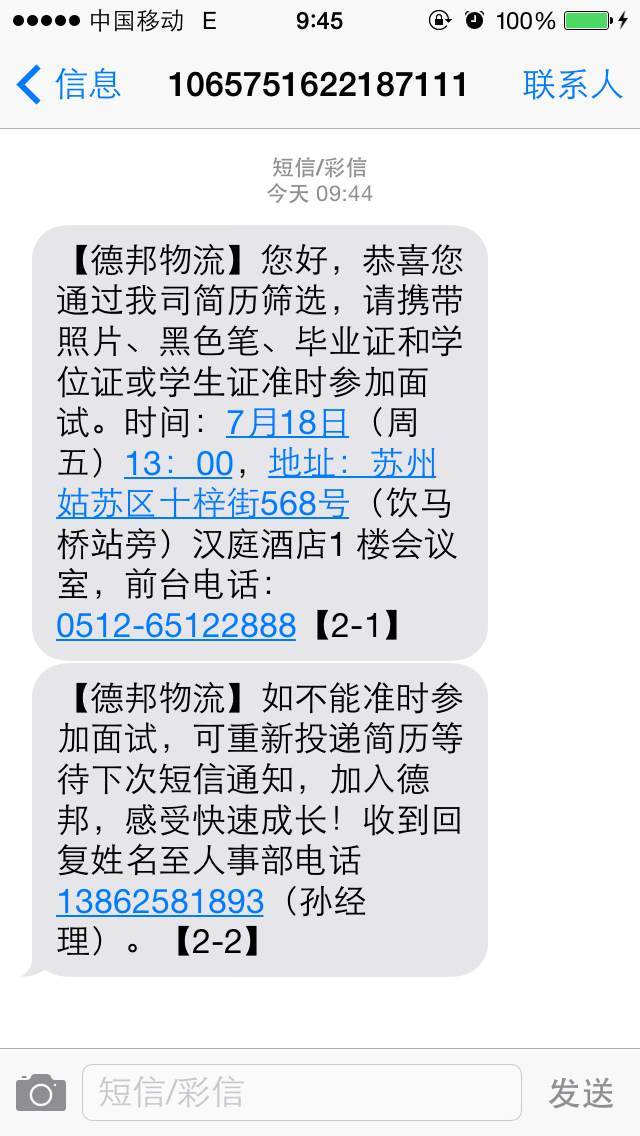Image resolution: width=640 pixels, height=1136 pixels.
Task: Open the camera icon to attach a photo
Action: tap(41, 1093)
